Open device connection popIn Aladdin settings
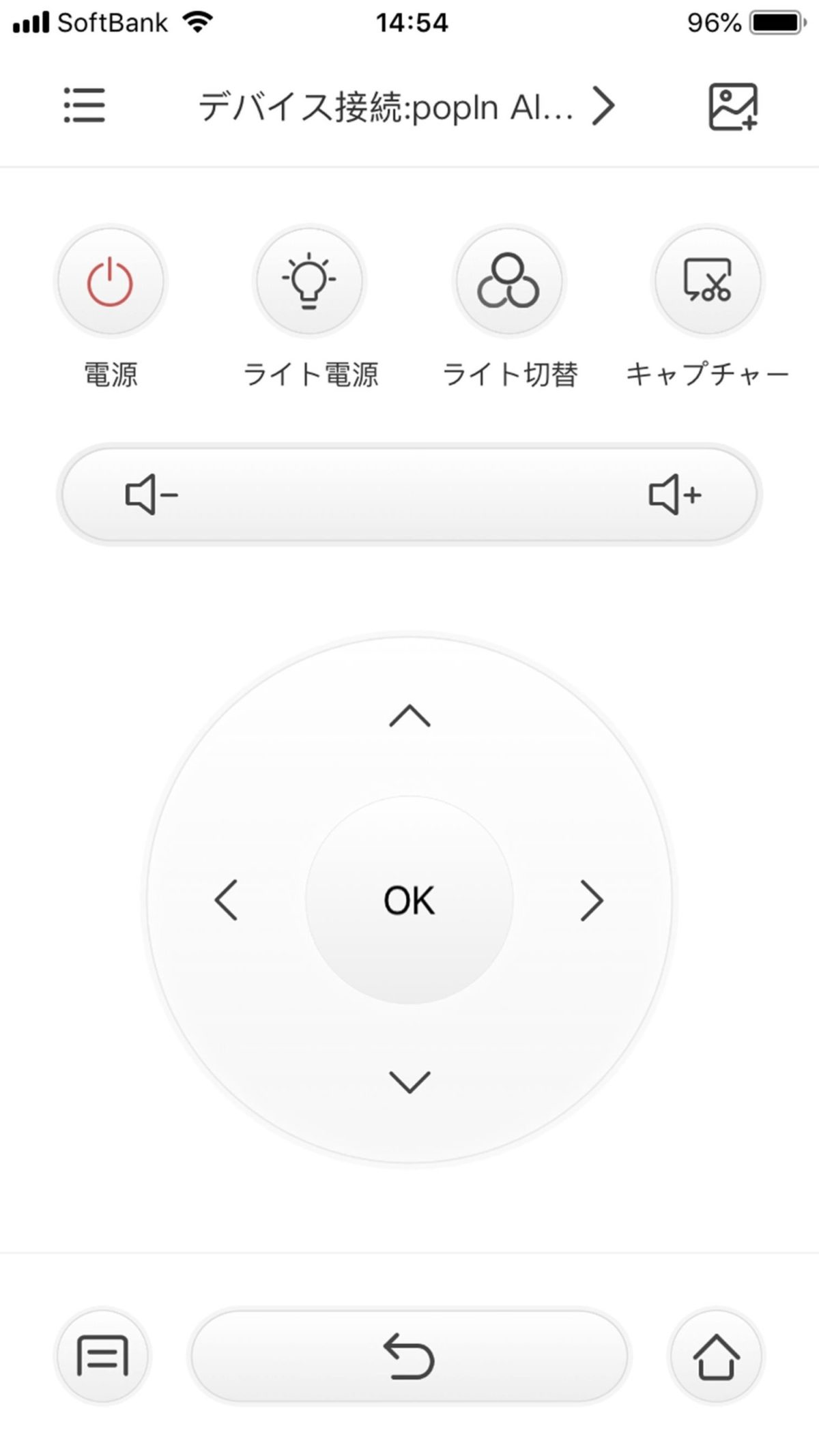Screen dimensions: 819x1456 click(x=407, y=106)
